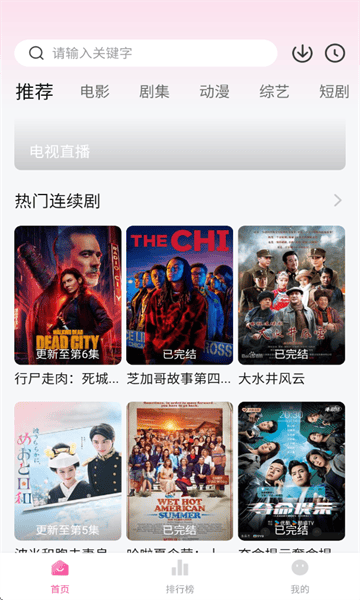Tap the 首页 bottom tab
The width and height of the screenshot is (360, 600).
pyautogui.click(x=60, y=577)
